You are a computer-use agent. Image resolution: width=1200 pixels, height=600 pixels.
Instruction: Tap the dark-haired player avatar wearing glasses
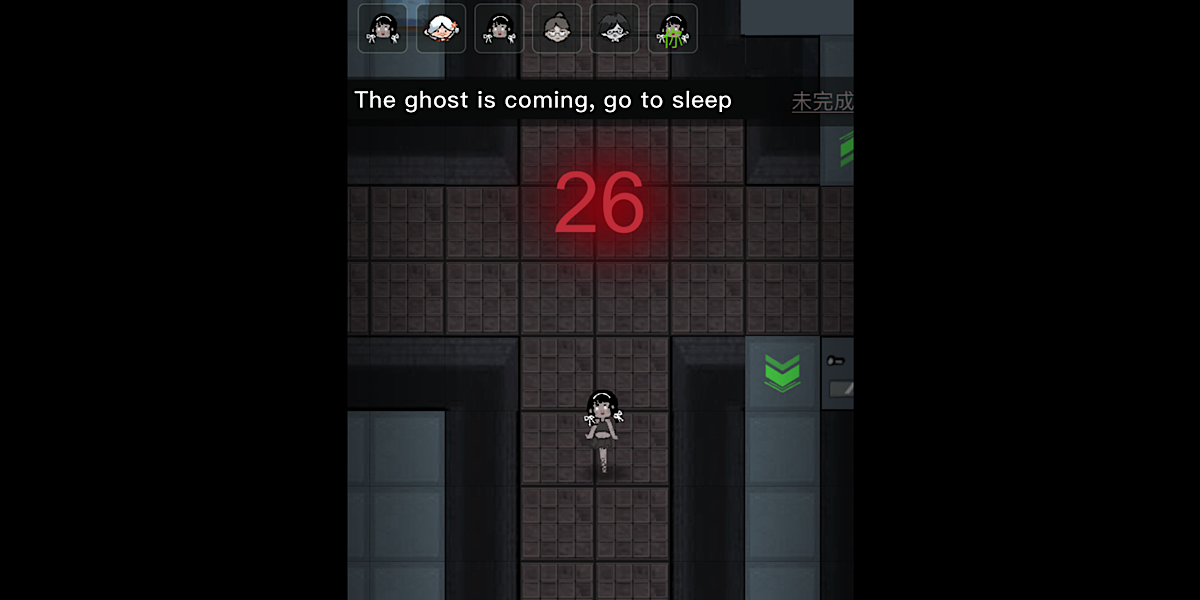(x=614, y=29)
